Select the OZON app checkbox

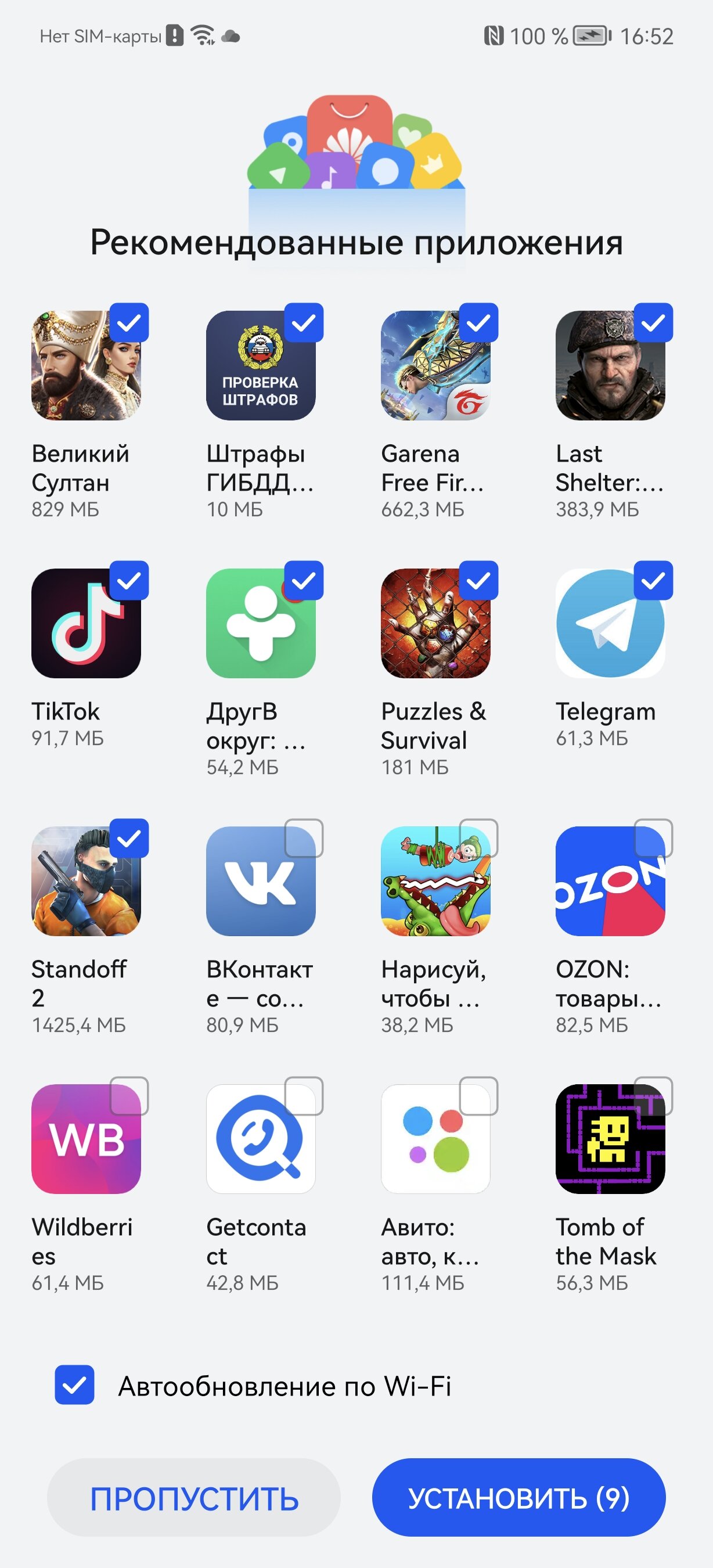(653, 839)
